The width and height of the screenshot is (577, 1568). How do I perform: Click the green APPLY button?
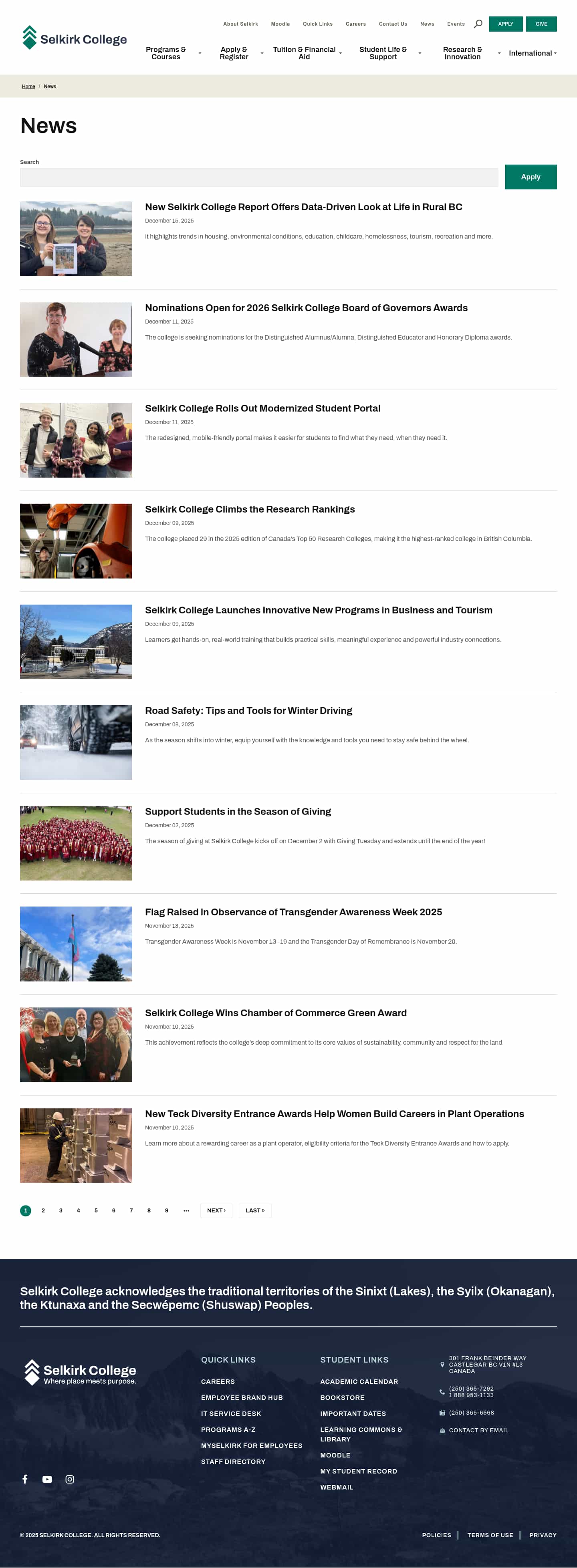(x=505, y=24)
